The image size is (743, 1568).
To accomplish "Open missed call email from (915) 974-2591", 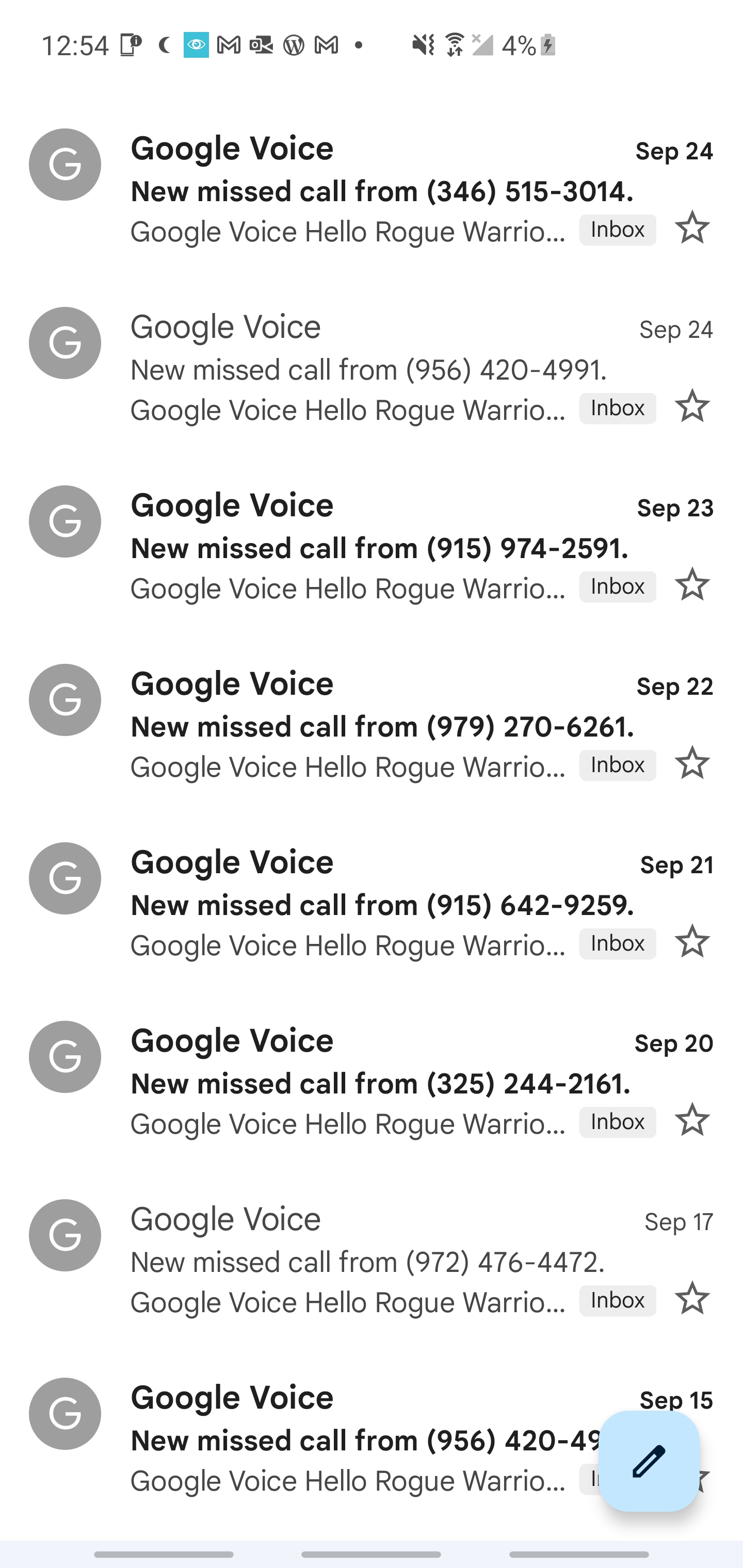I will (379, 548).
